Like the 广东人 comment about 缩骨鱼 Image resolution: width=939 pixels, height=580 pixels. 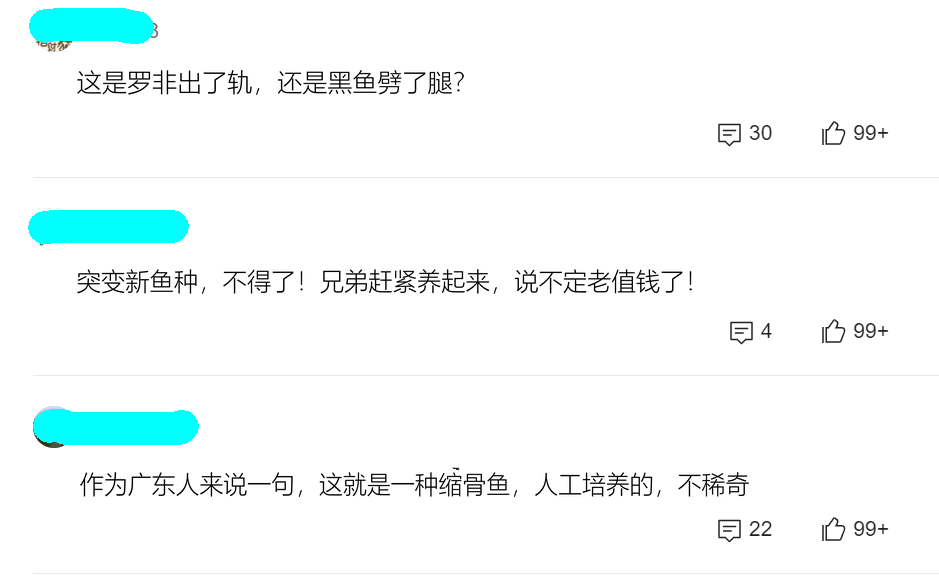834,530
